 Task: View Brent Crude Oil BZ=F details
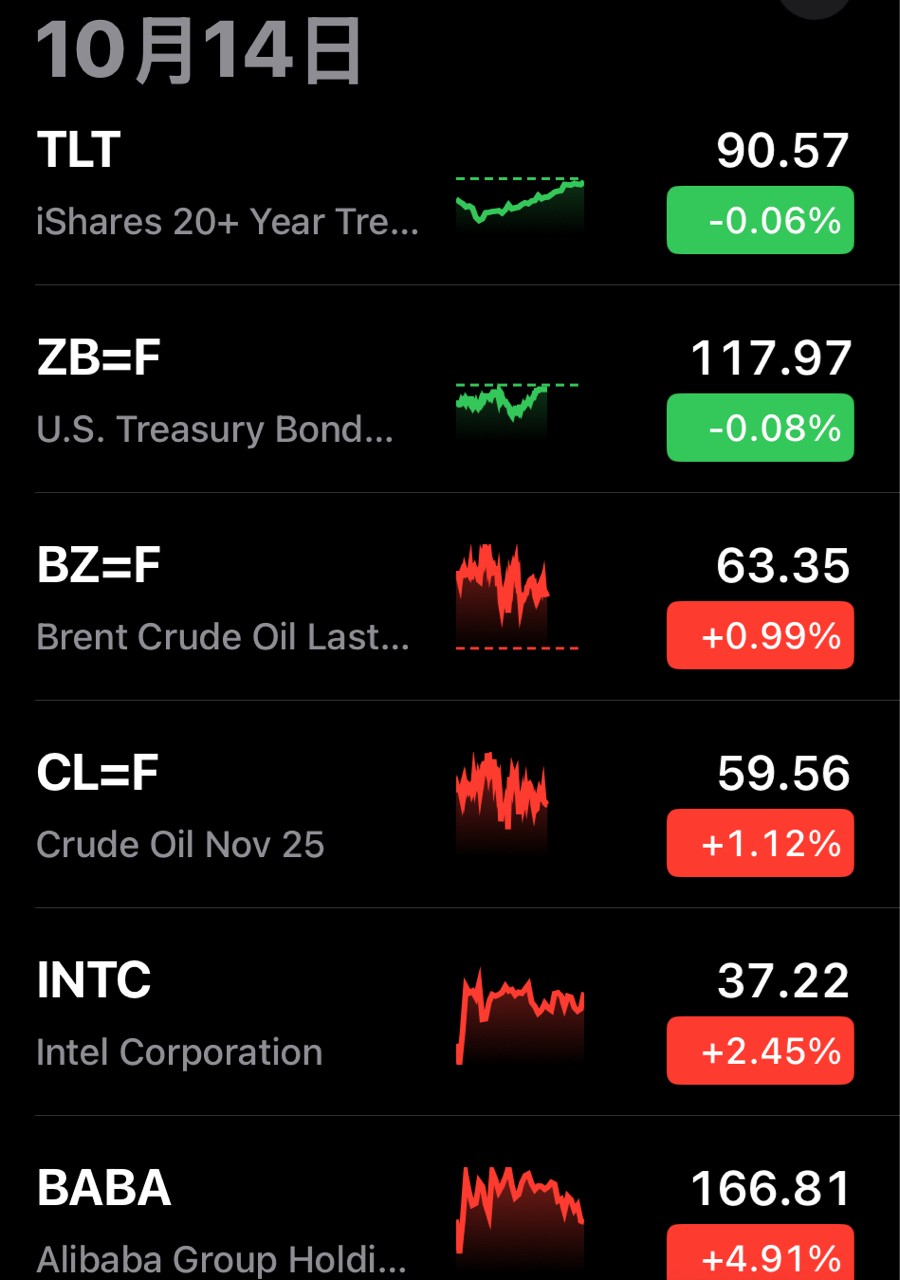tap(230, 600)
